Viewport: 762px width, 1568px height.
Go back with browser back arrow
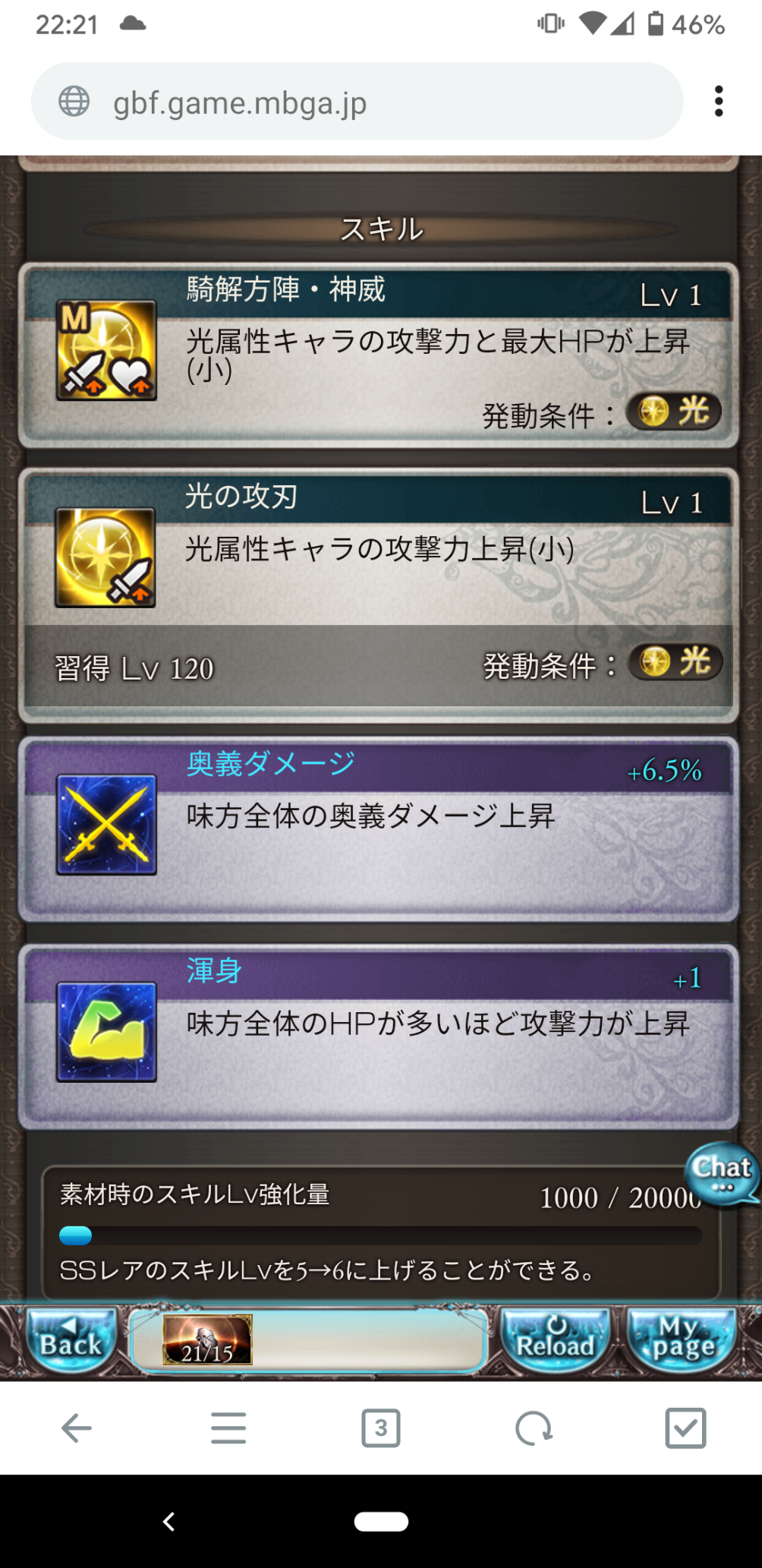77,1428
